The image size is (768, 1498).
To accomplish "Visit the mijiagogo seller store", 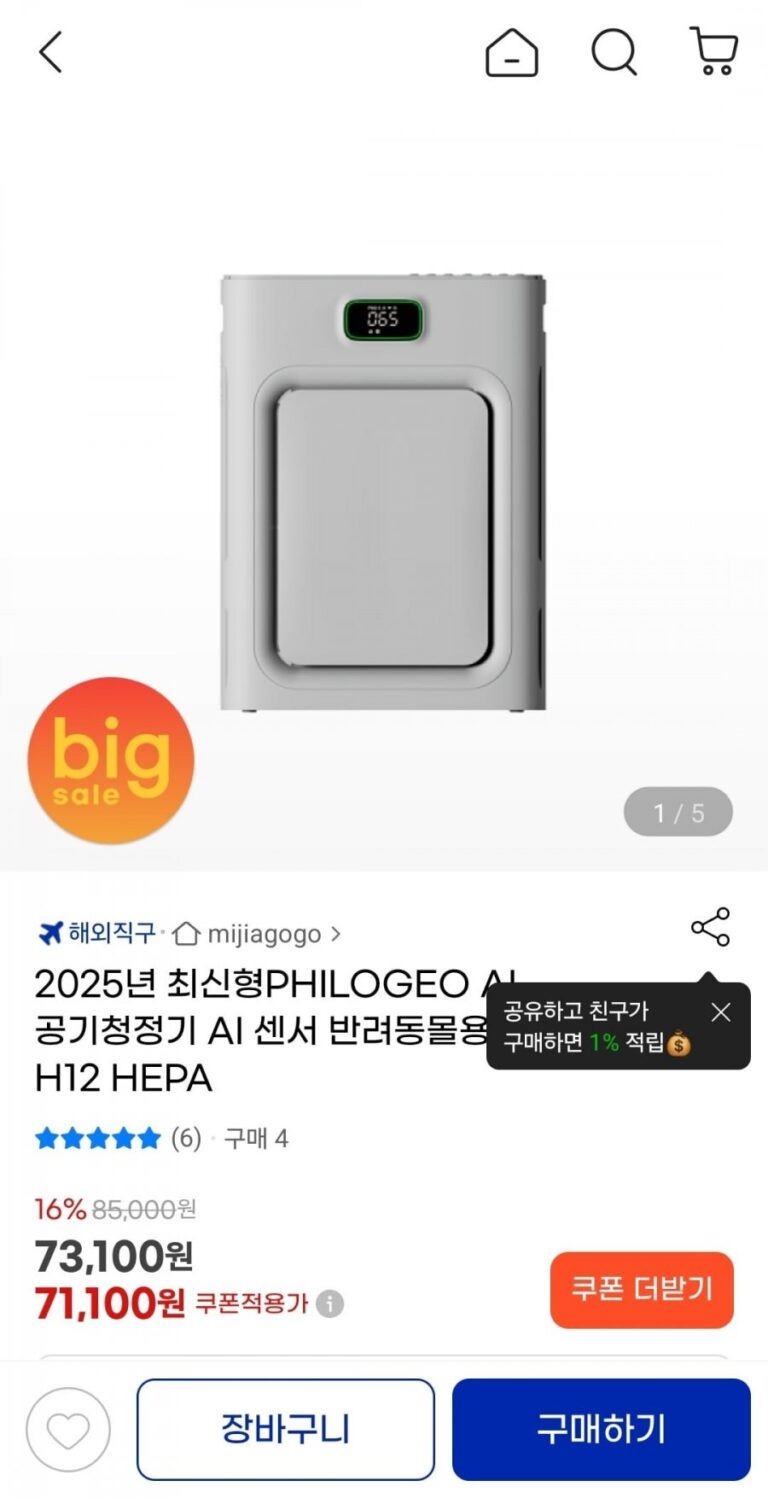I will [263, 934].
